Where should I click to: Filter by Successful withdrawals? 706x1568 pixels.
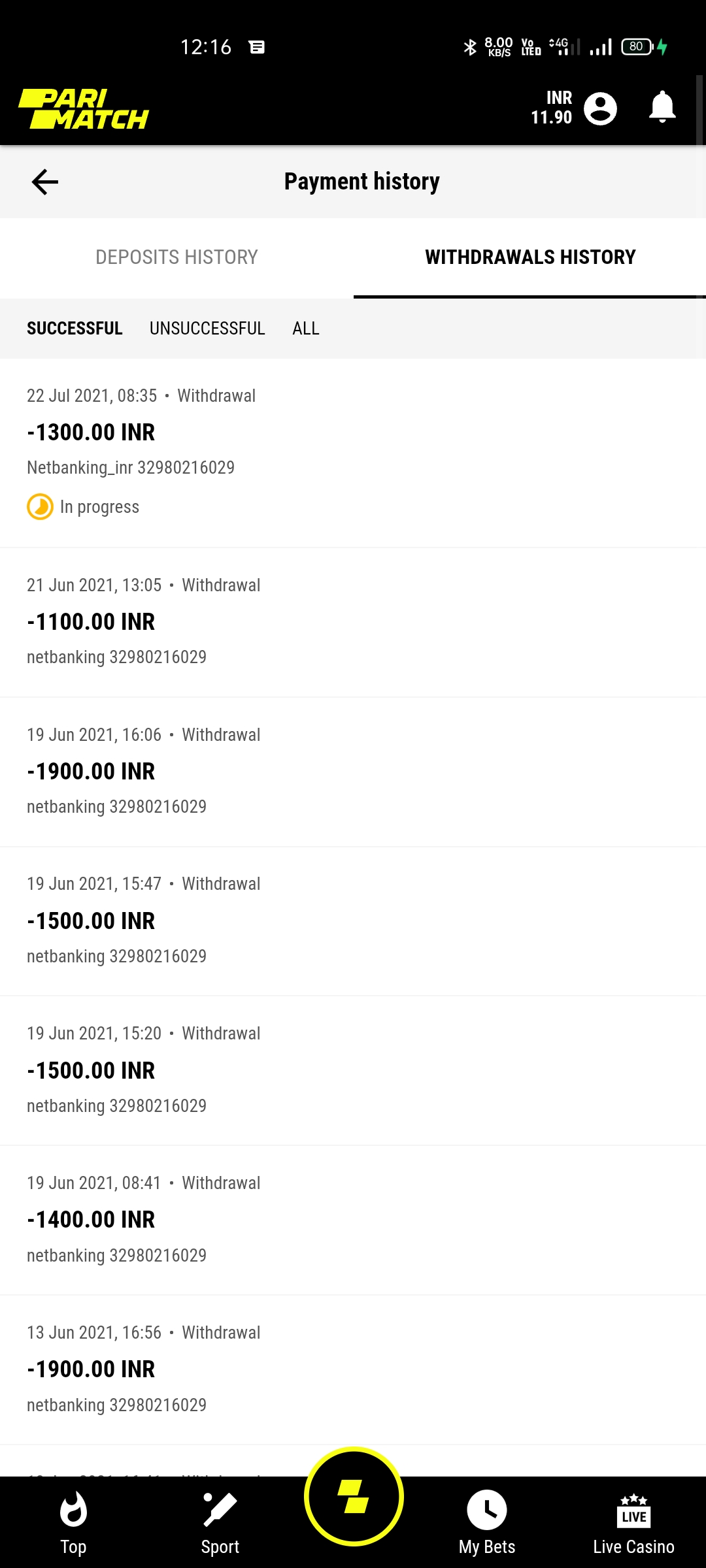pyautogui.click(x=75, y=328)
